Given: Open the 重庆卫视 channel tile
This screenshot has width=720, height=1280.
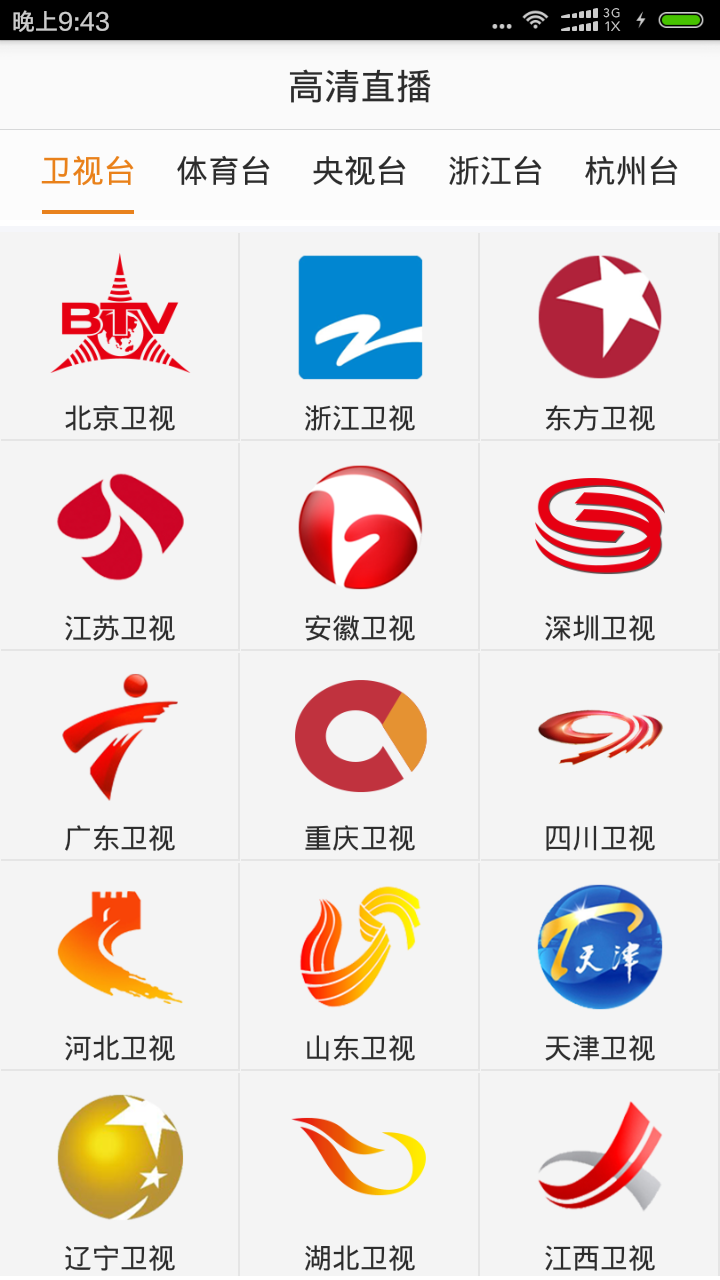Looking at the screenshot, I should pos(360,757).
